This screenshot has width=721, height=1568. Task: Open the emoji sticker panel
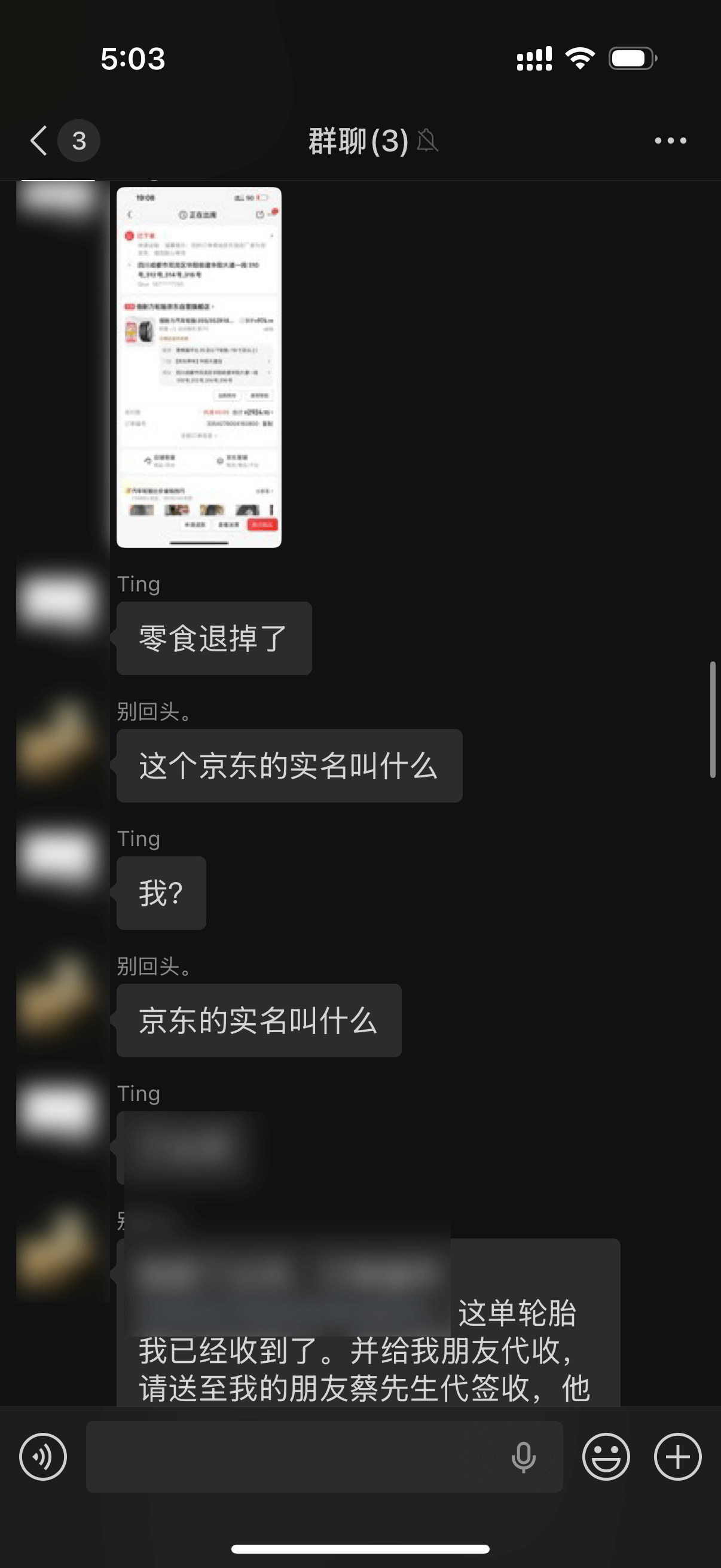[x=606, y=1457]
